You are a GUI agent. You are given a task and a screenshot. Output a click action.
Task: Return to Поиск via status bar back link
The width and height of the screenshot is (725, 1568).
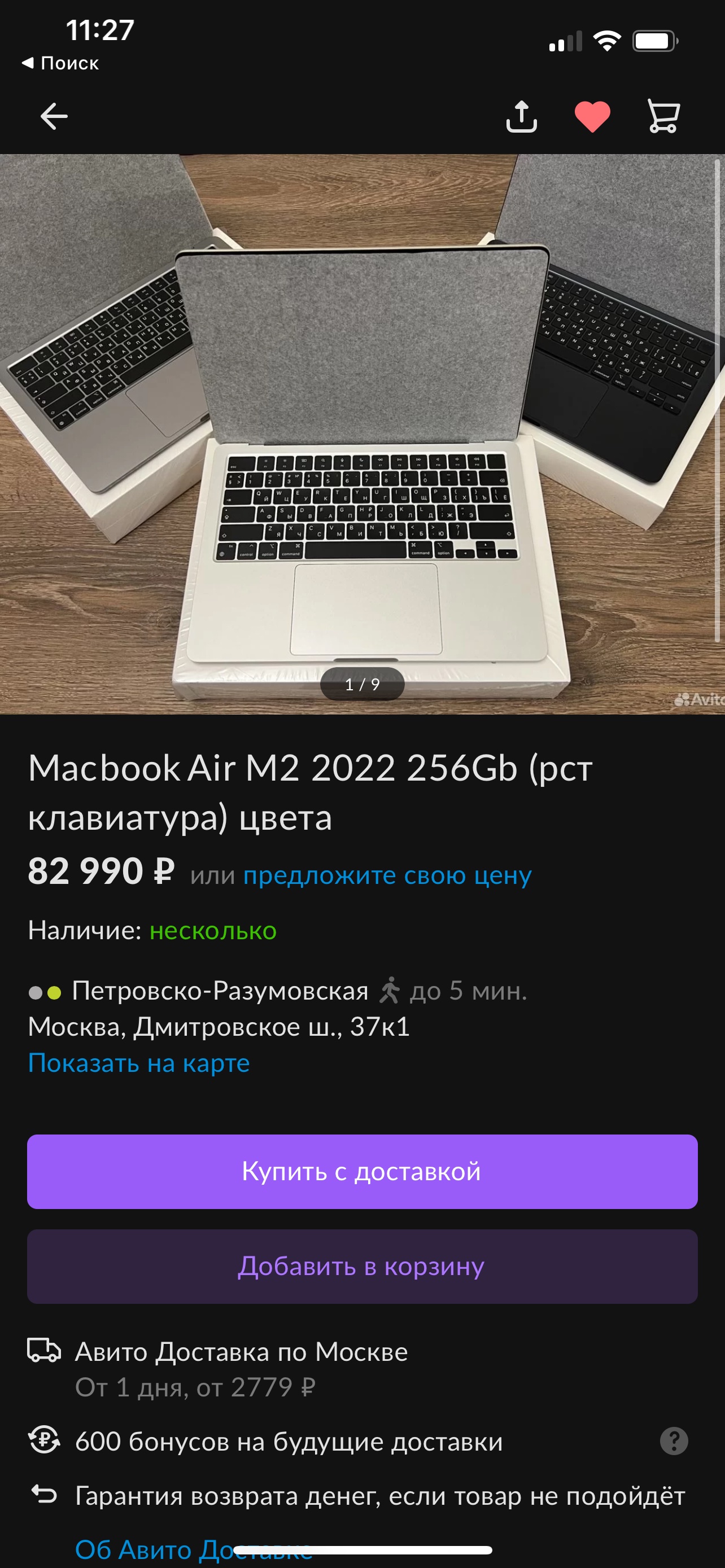point(60,63)
